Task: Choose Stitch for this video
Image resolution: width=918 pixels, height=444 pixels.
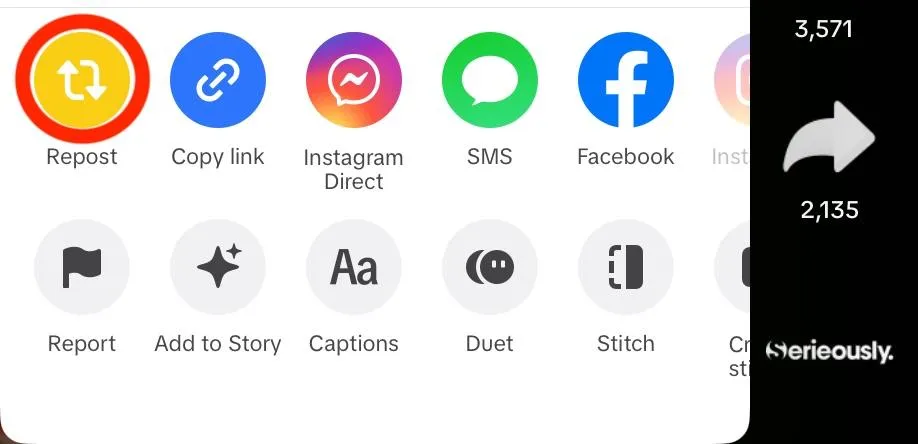Action: coord(626,267)
